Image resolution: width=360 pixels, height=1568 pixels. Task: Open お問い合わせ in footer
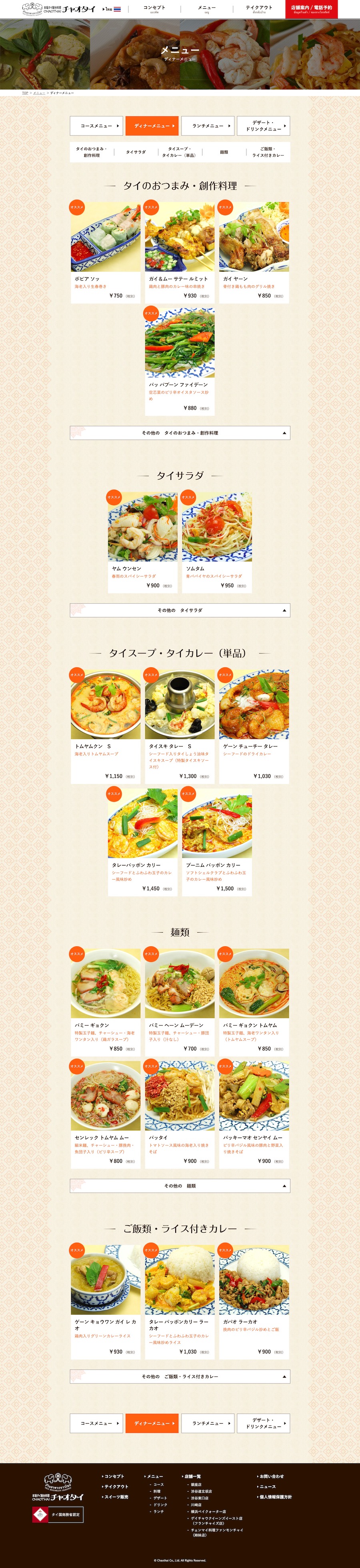click(x=272, y=1476)
